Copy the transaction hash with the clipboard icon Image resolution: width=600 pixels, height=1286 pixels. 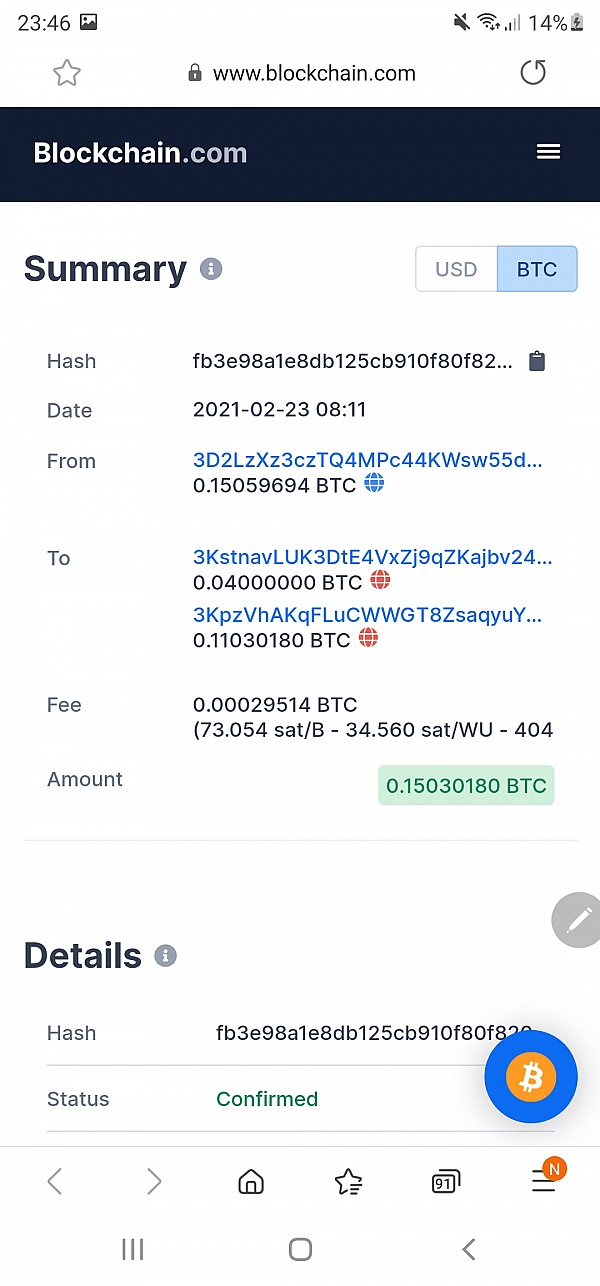[x=537, y=361]
